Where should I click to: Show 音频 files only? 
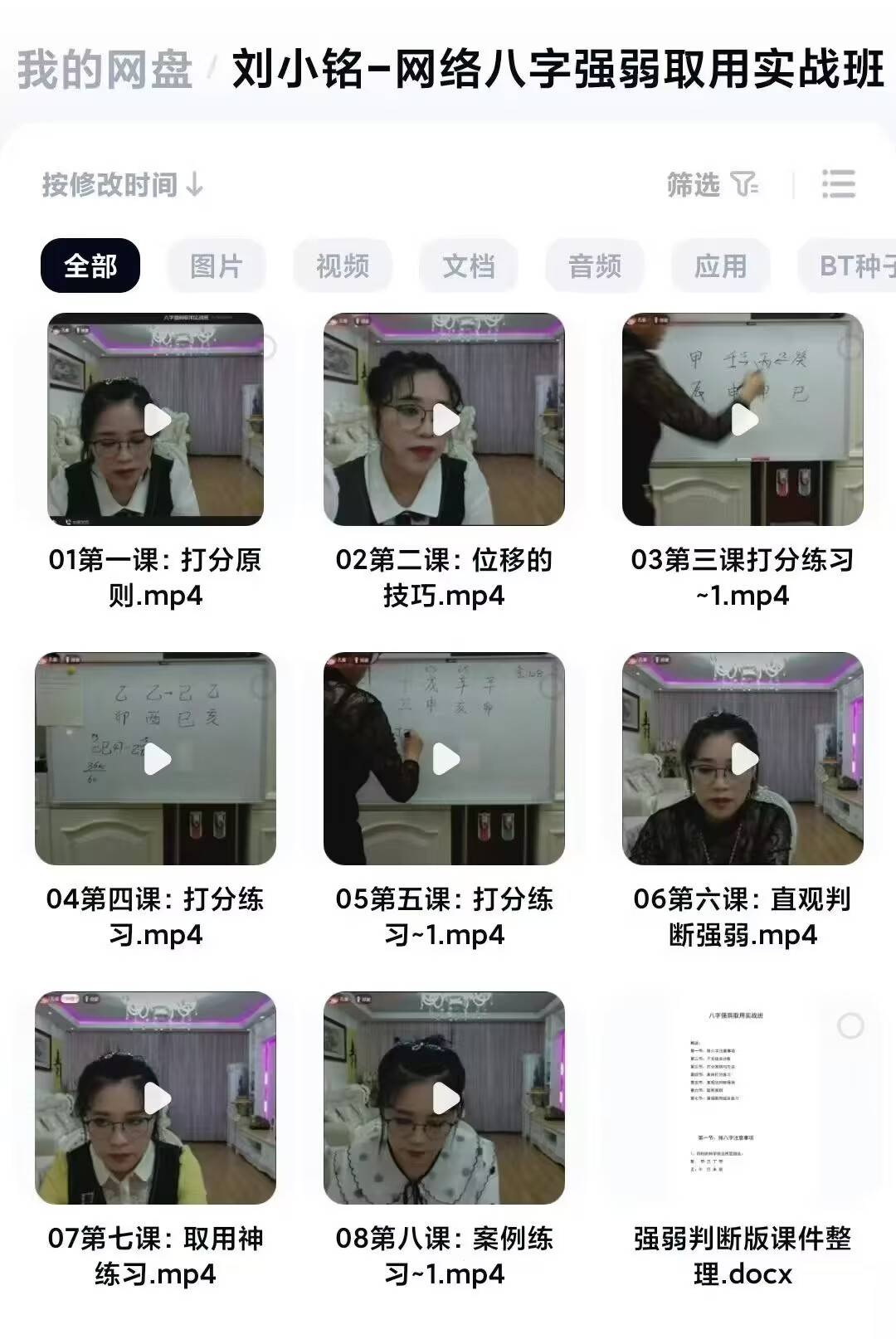click(x=594, y=266)
